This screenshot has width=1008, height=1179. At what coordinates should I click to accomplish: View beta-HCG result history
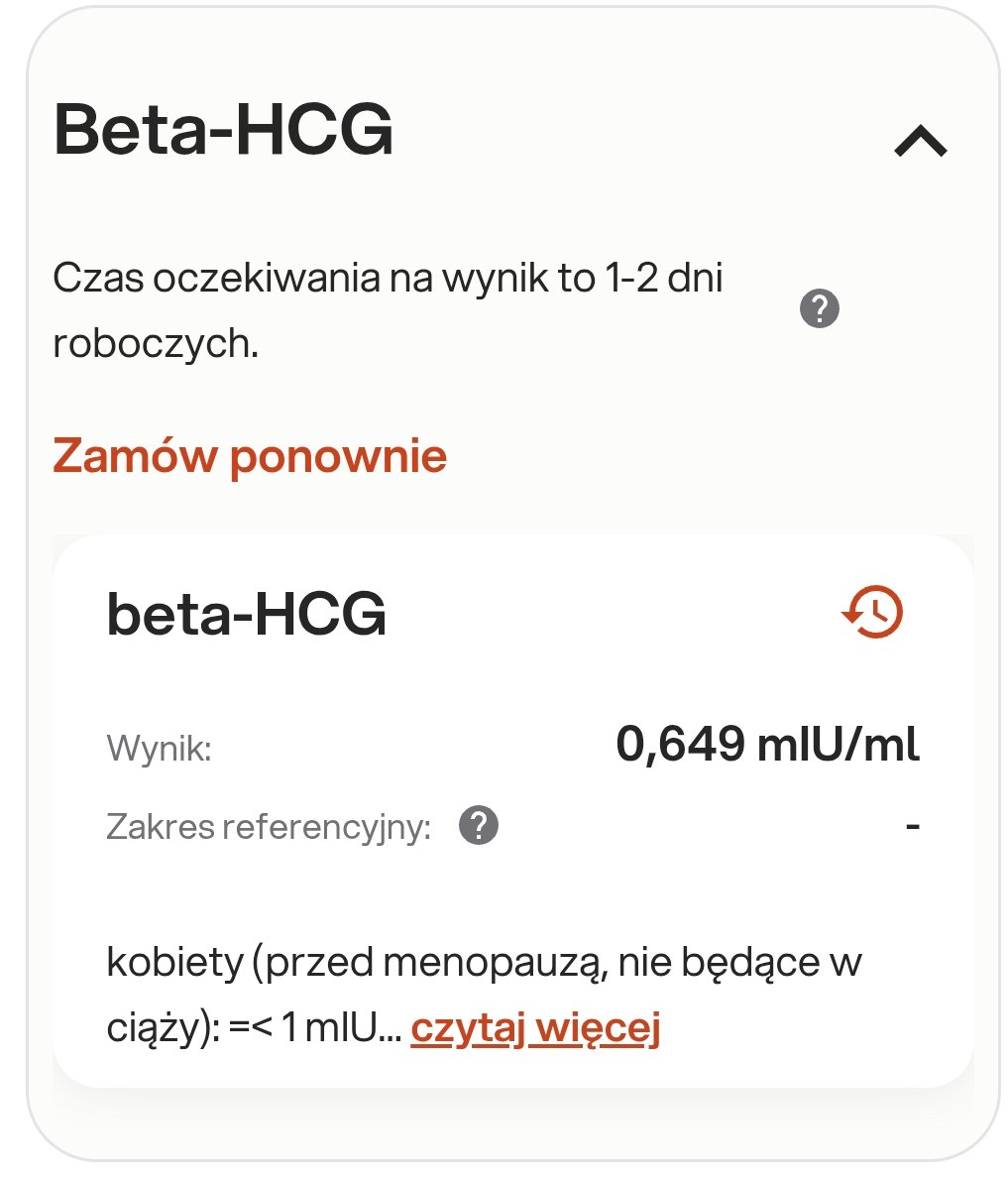(x=872, y=612)
